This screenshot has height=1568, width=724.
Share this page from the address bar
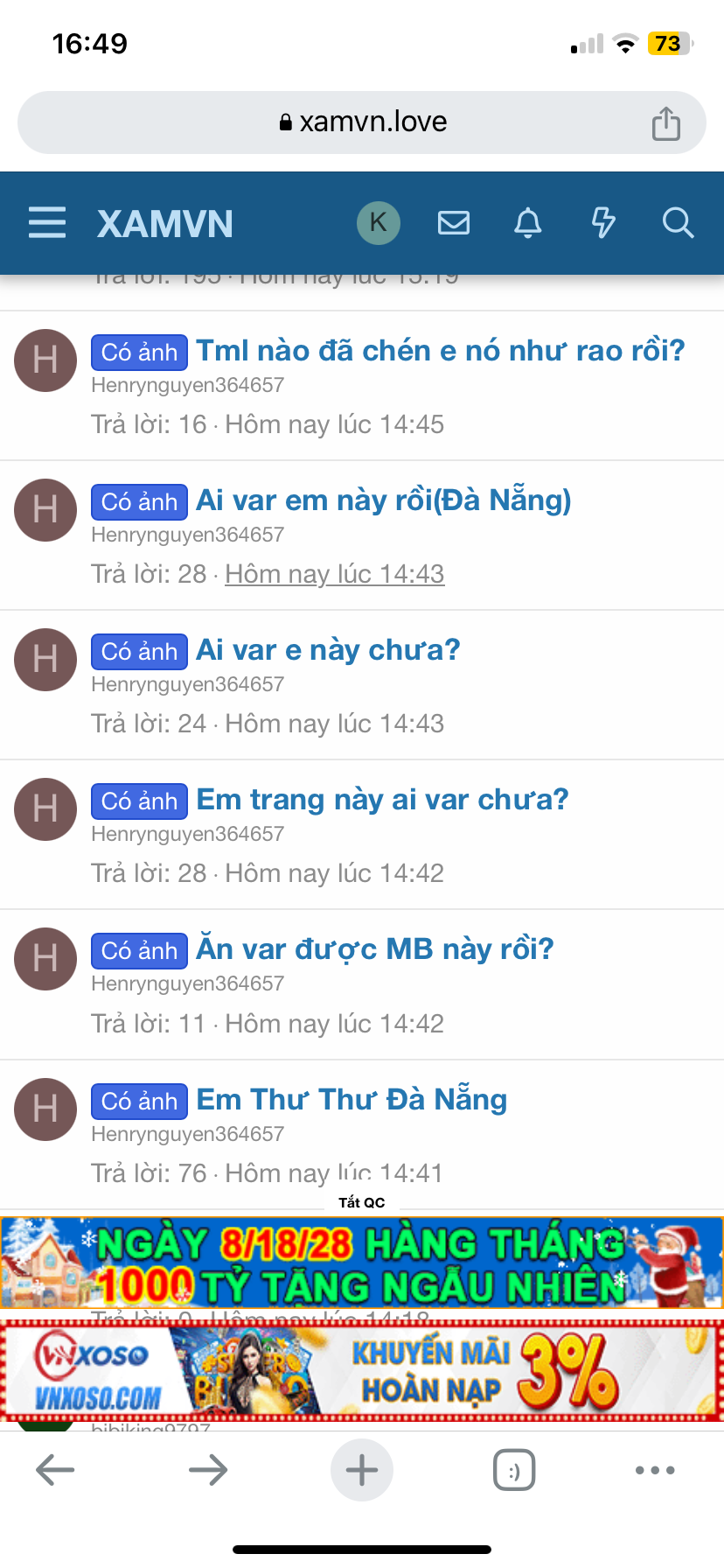pyautogui.click(x=665, y=123)
